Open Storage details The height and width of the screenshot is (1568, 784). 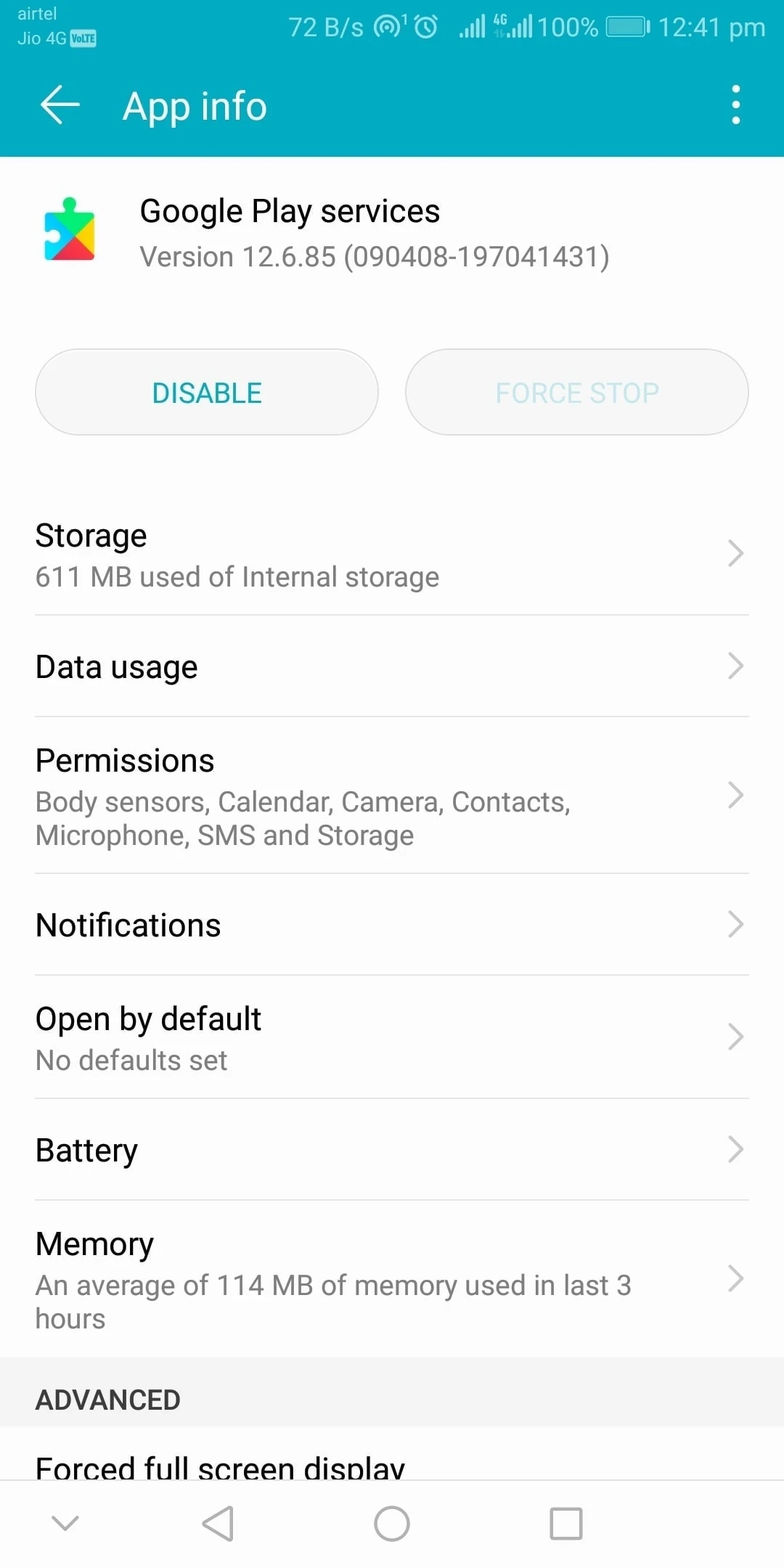tap(392, 555)
